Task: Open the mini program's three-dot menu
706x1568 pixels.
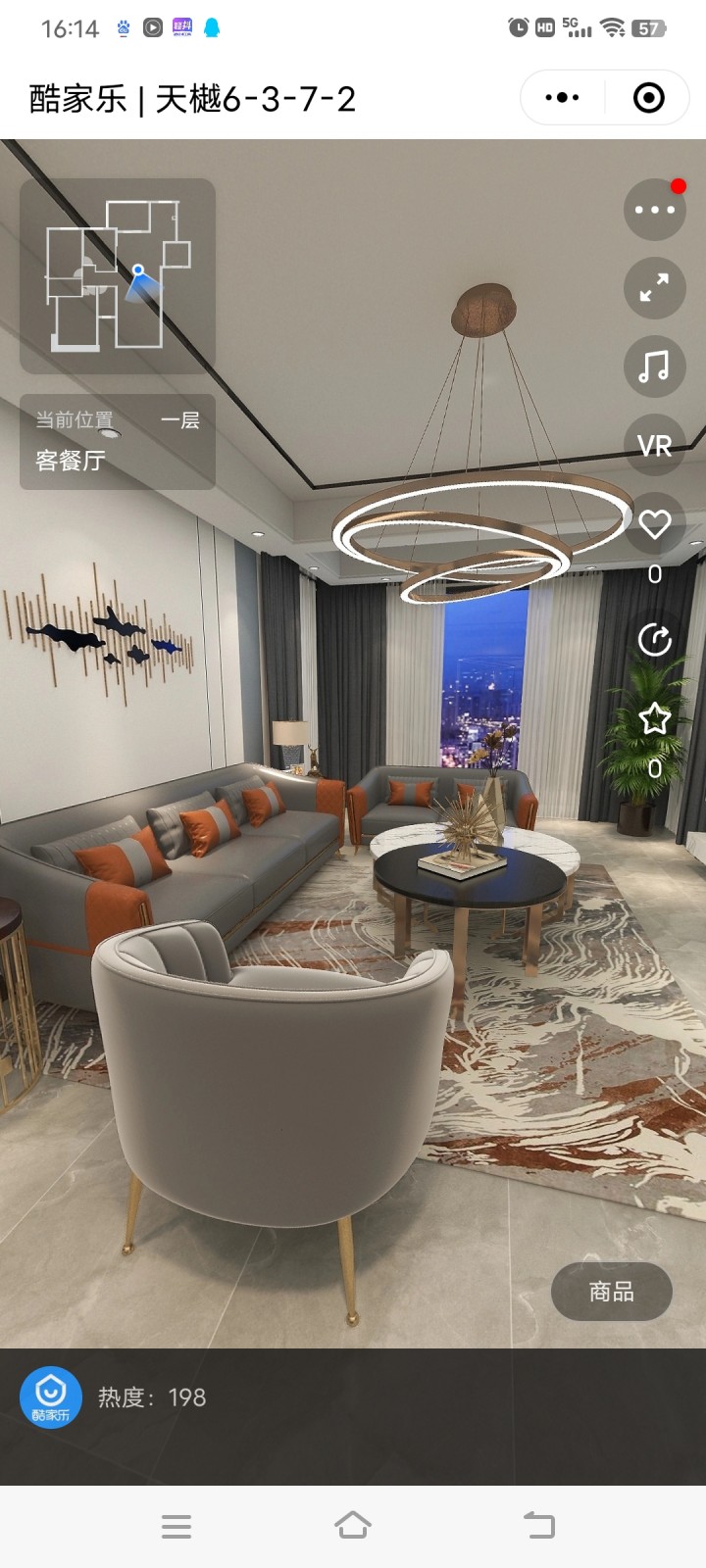Action: click(562, 98)
